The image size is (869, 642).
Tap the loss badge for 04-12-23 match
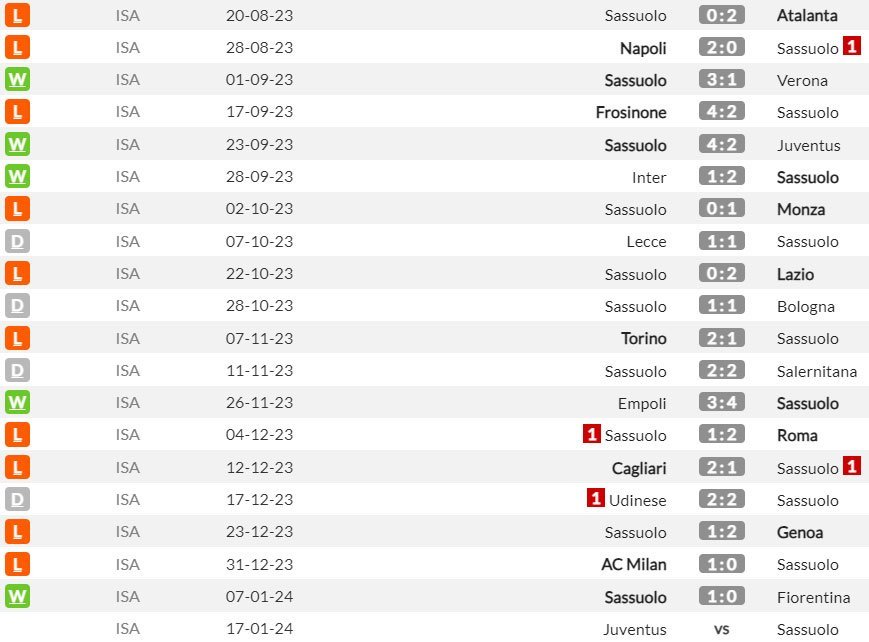click(17, 435)
